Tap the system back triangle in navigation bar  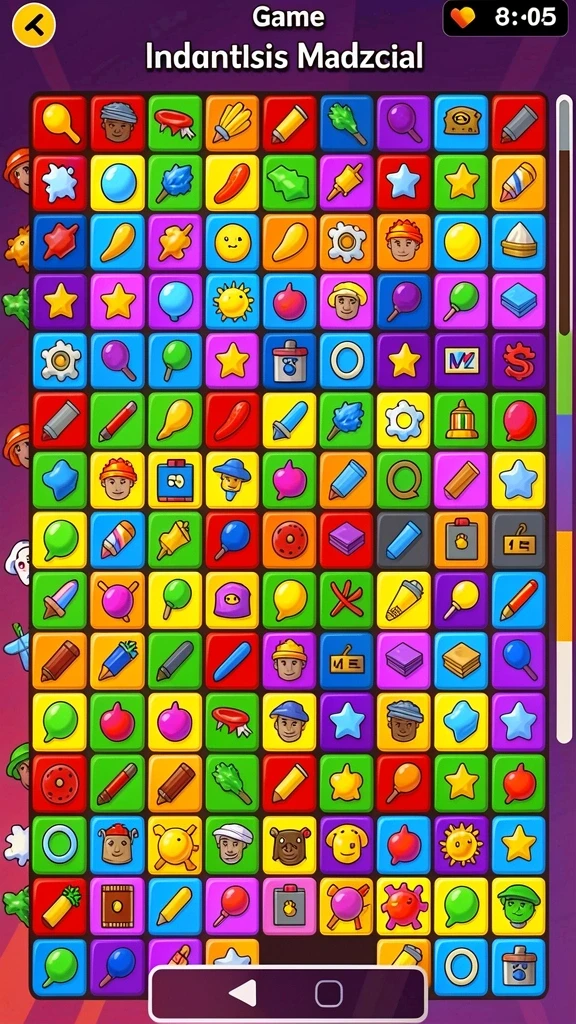pos(243,993)
